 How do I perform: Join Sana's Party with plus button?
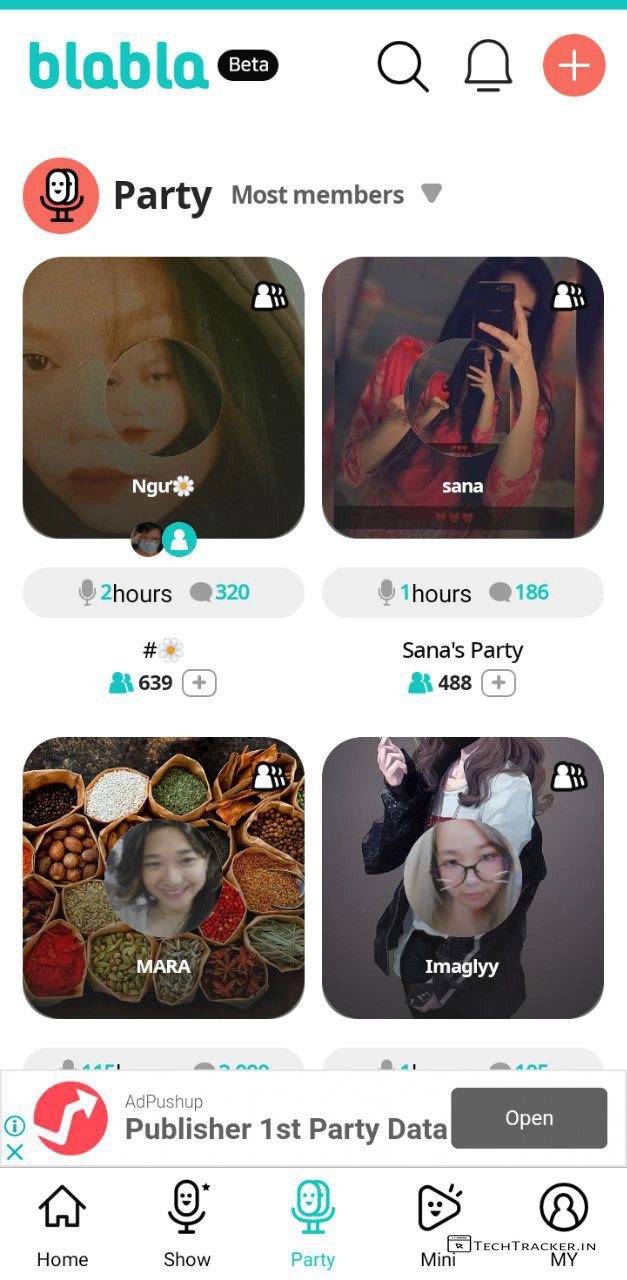[499, 683]
